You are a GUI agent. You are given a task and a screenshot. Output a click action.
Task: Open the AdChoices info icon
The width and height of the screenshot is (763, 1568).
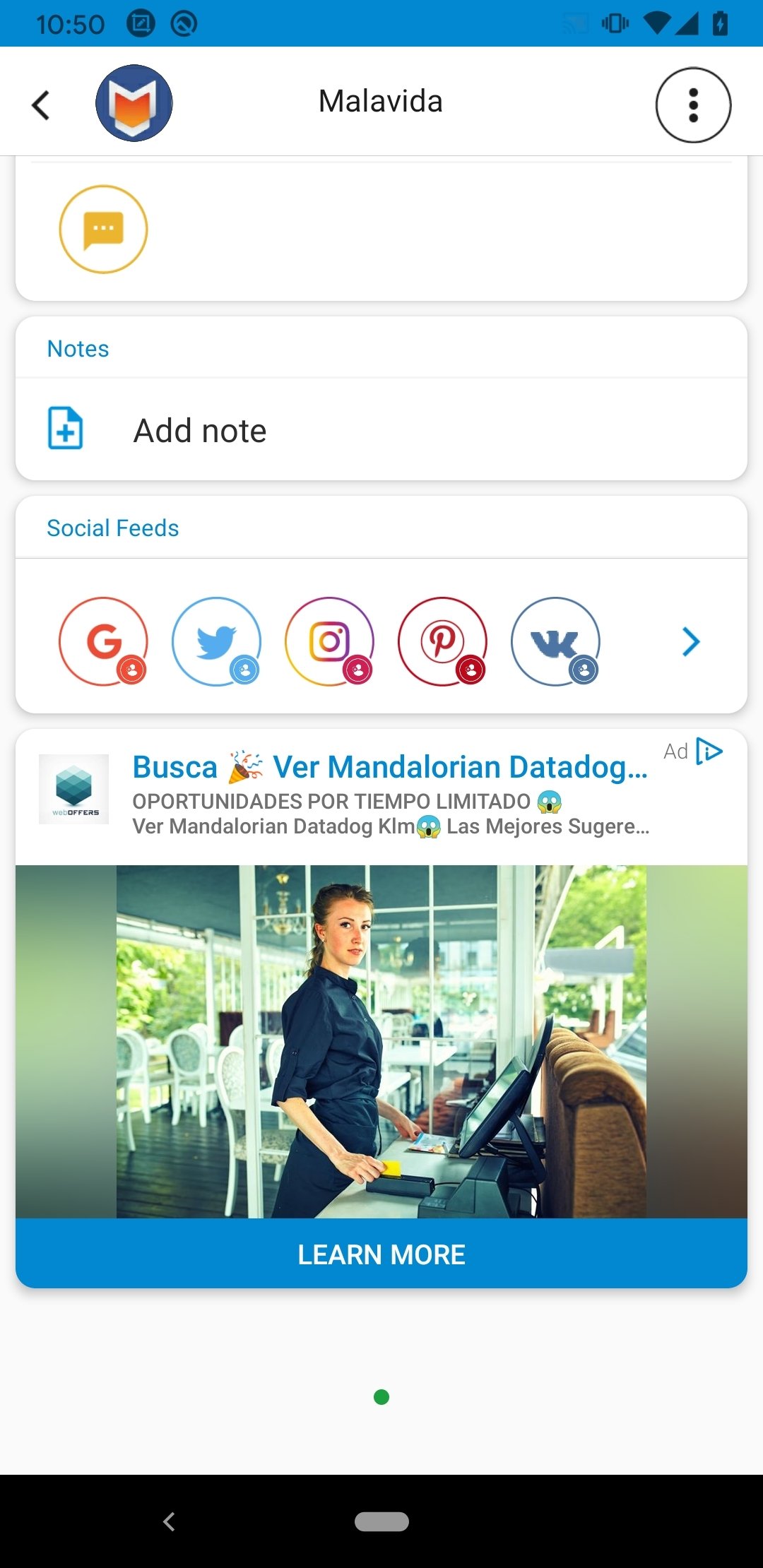point(709,751)
